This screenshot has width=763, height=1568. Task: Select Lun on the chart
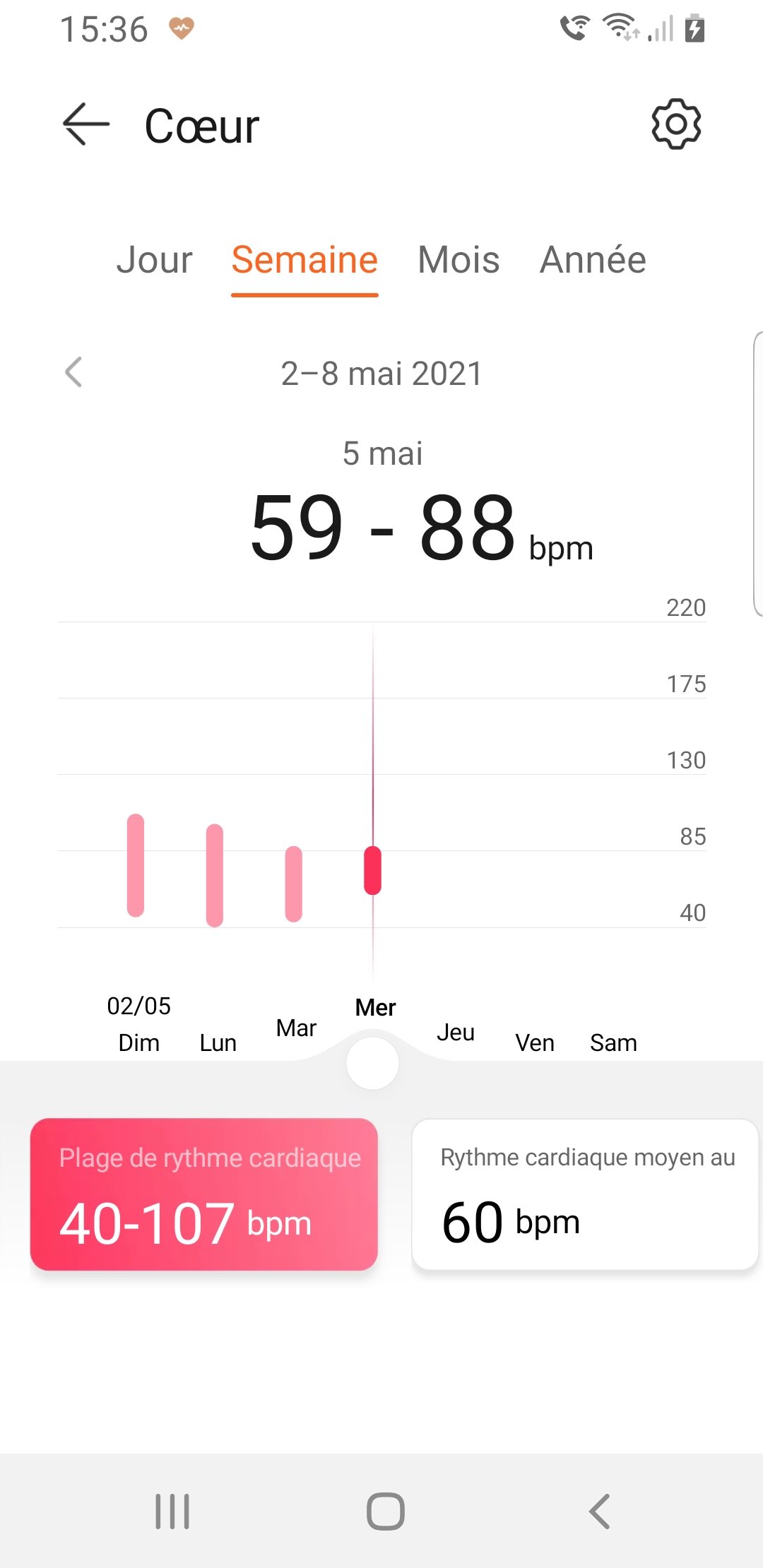pos(215,875)
